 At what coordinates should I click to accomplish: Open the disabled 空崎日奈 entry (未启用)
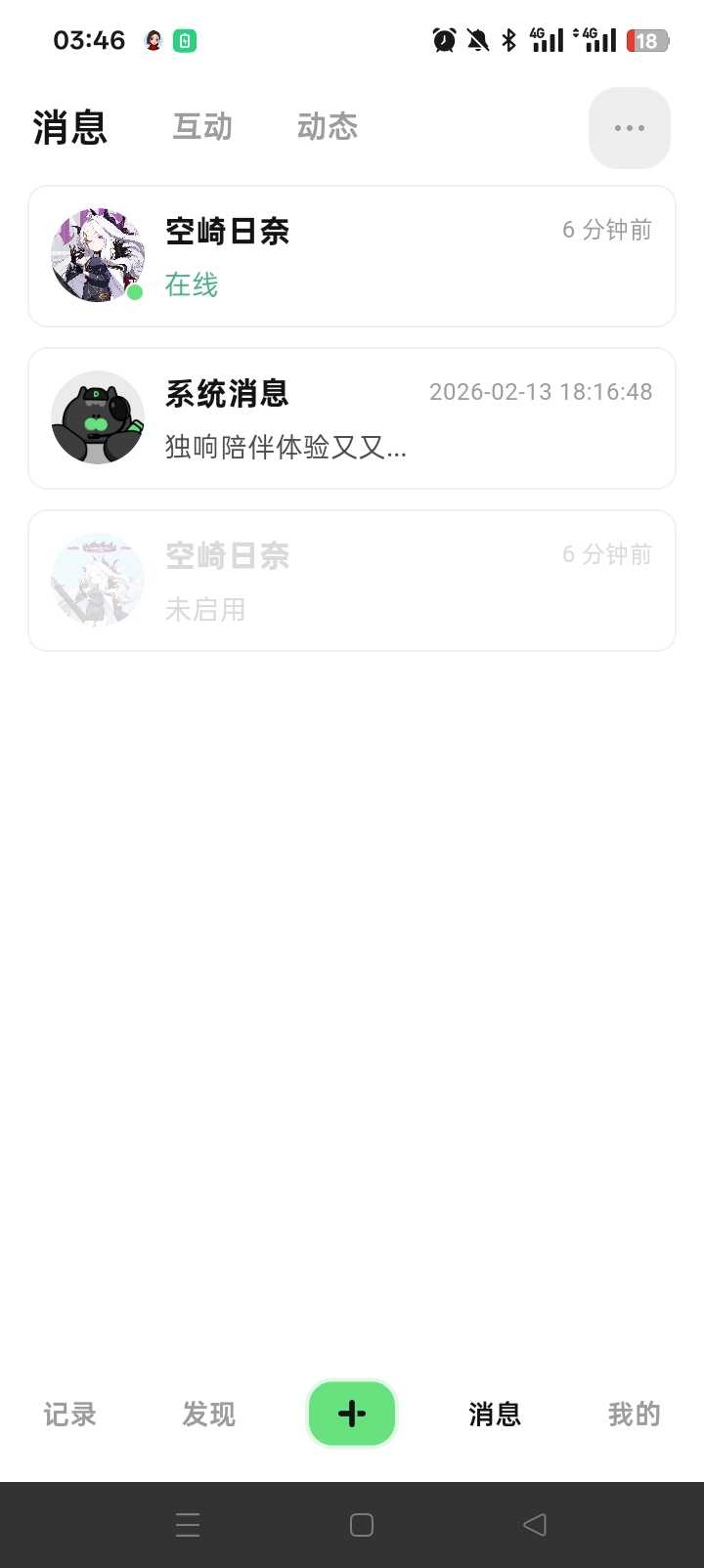[352, 581]
